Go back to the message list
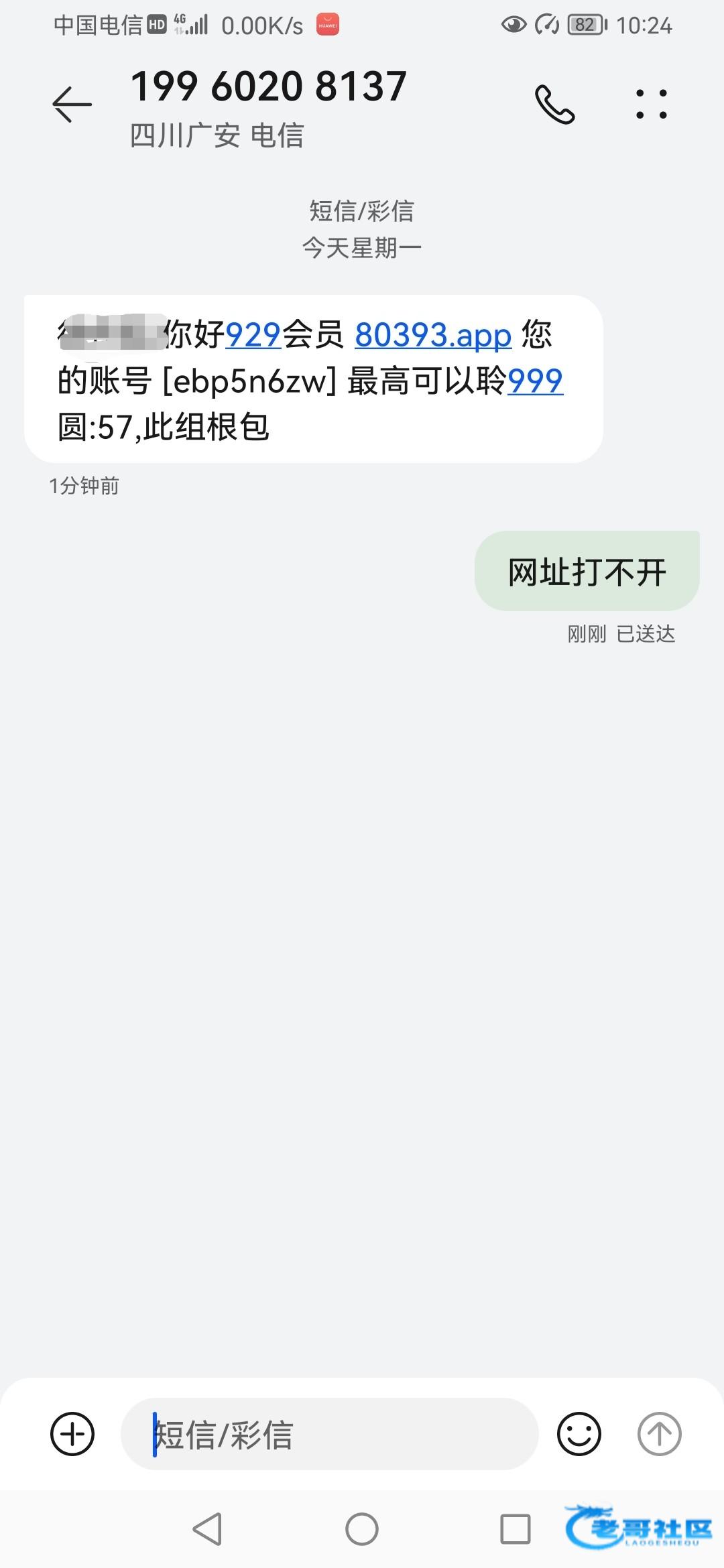This screenshot has height=1568, width=724. coord(72,105)
